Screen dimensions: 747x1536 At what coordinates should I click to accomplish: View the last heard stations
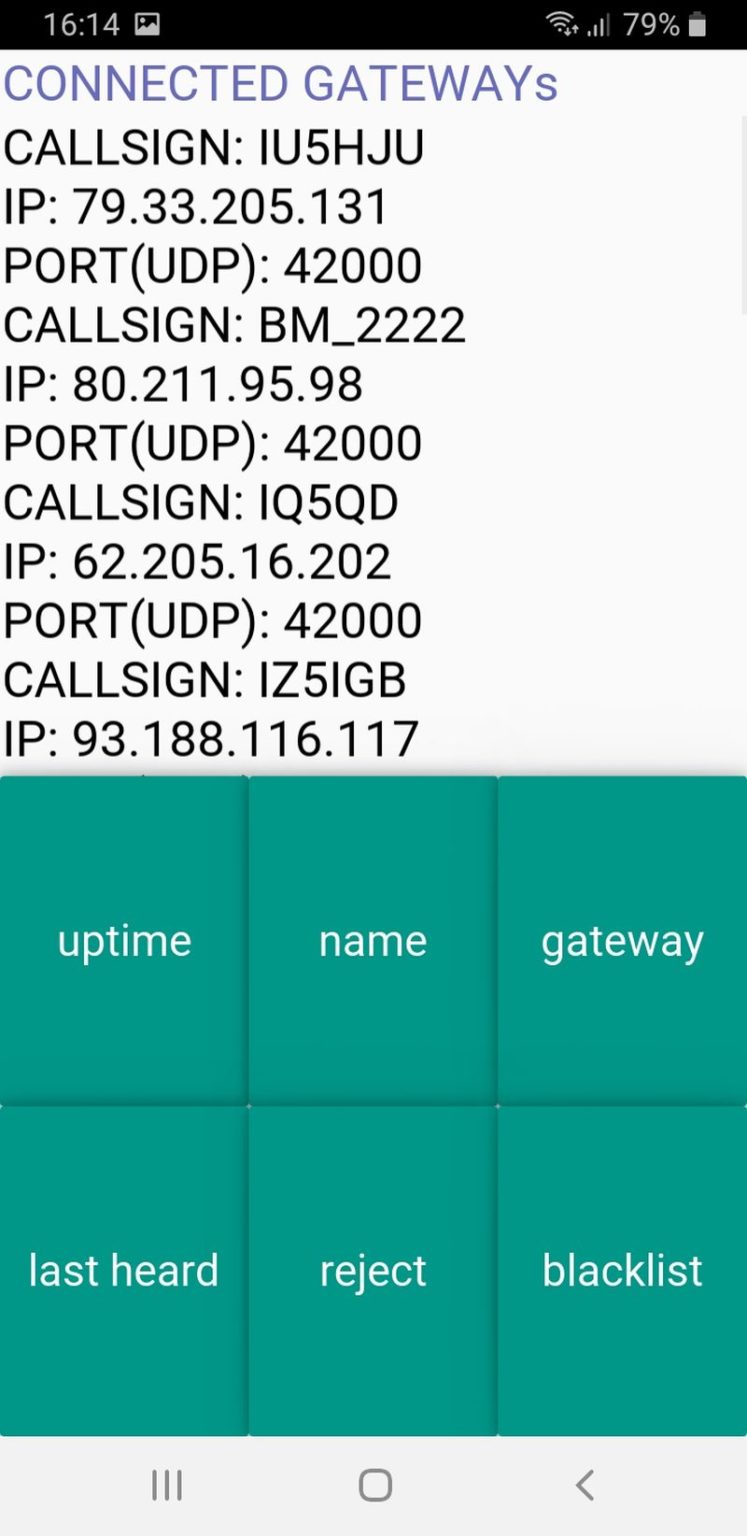tap(124, 1270)
